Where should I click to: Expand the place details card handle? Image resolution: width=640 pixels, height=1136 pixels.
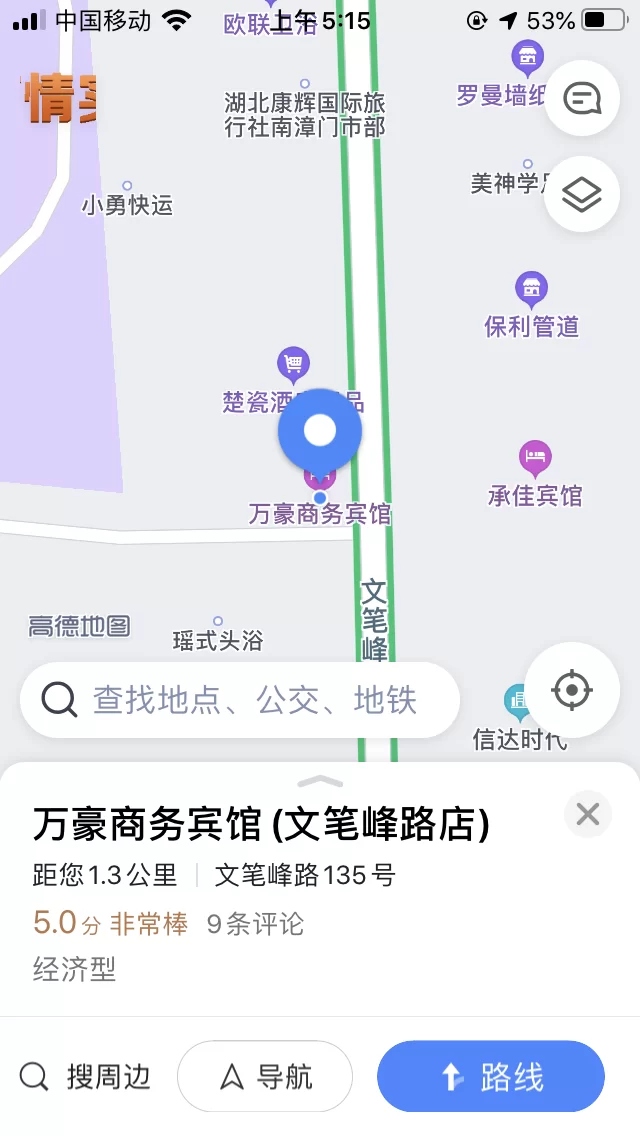coord(320,781)
